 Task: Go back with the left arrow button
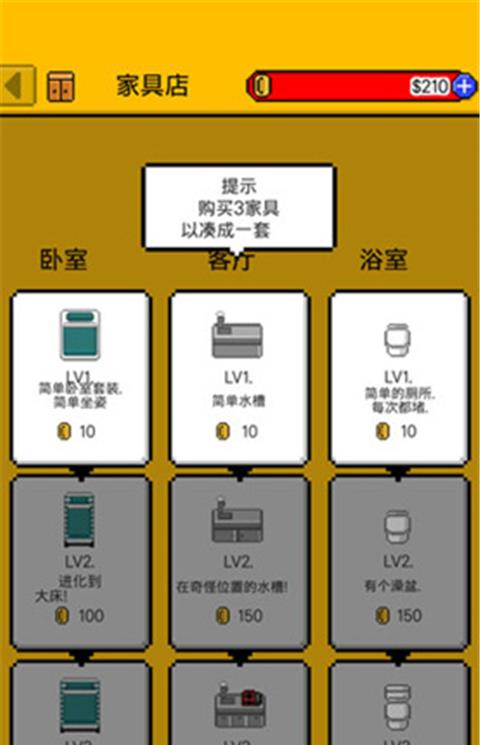[18, 86]
